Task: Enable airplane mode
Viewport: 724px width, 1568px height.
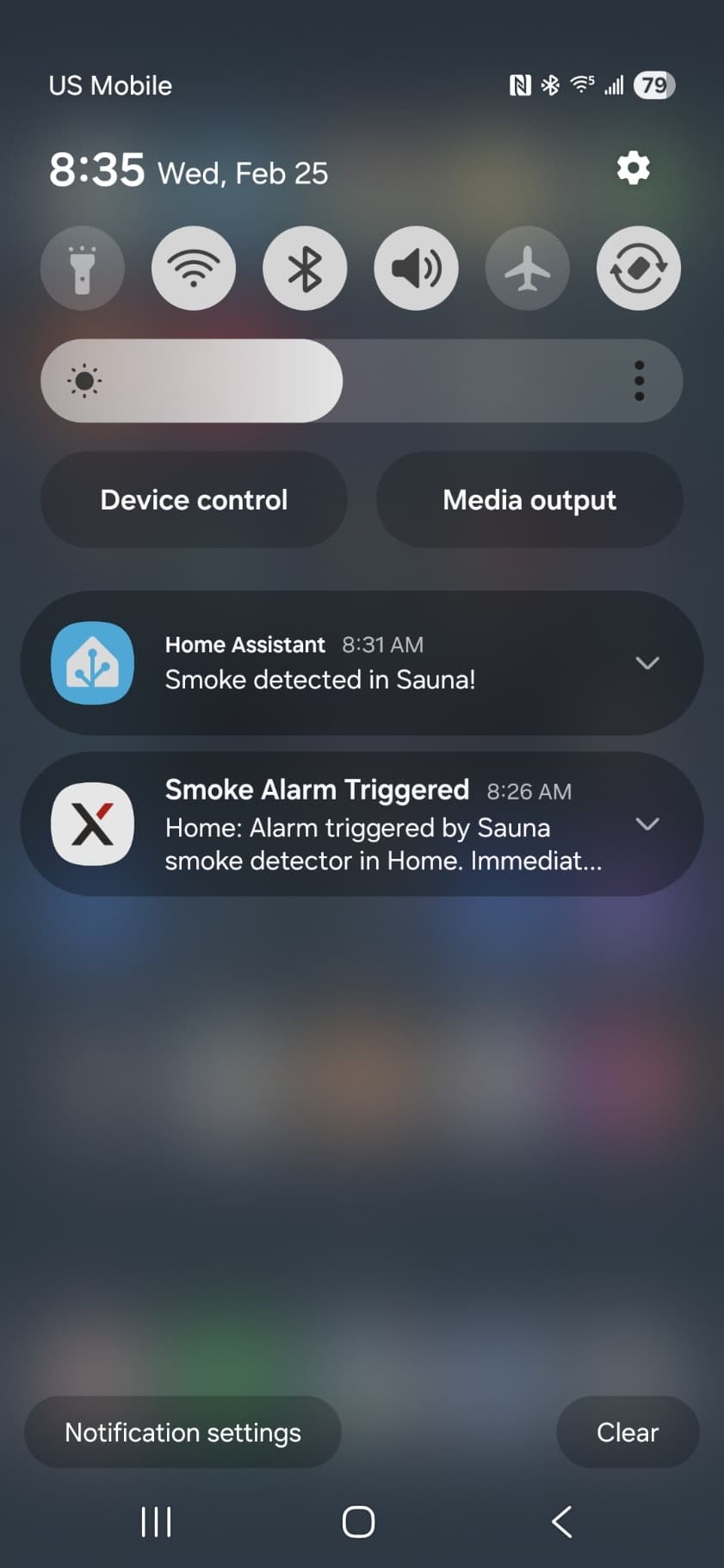Action: click(x=527, y=269)
